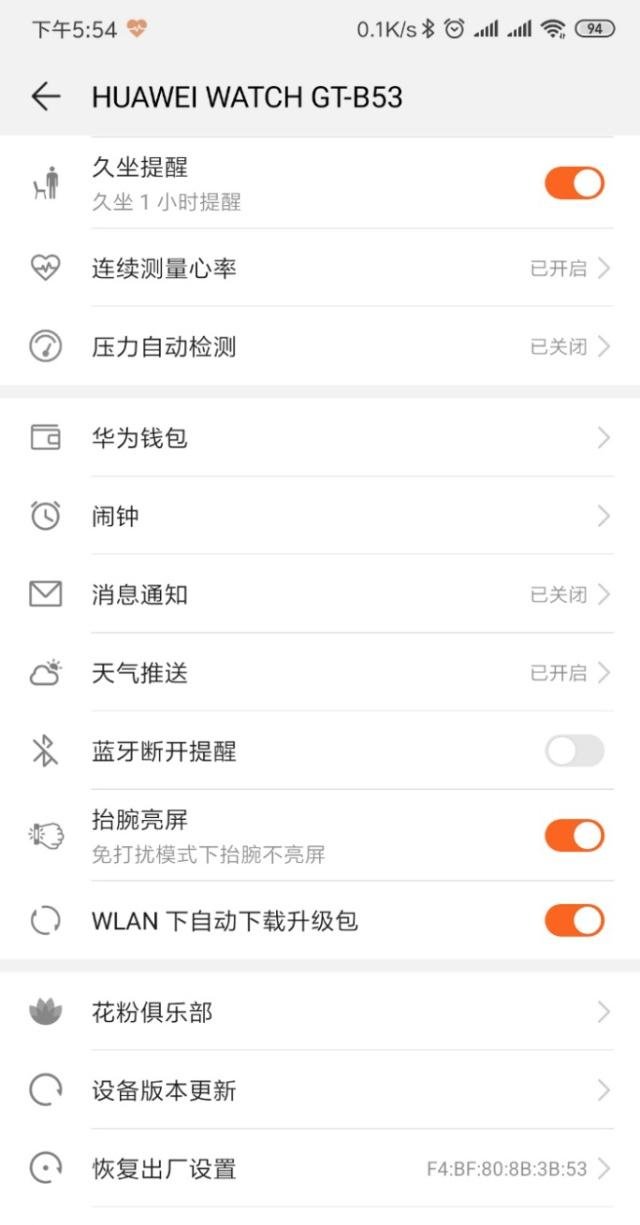This screenshot has width=640, height=1225.
Task: Disable the 抬腕亮屏 switch
Action: [574, 835]
